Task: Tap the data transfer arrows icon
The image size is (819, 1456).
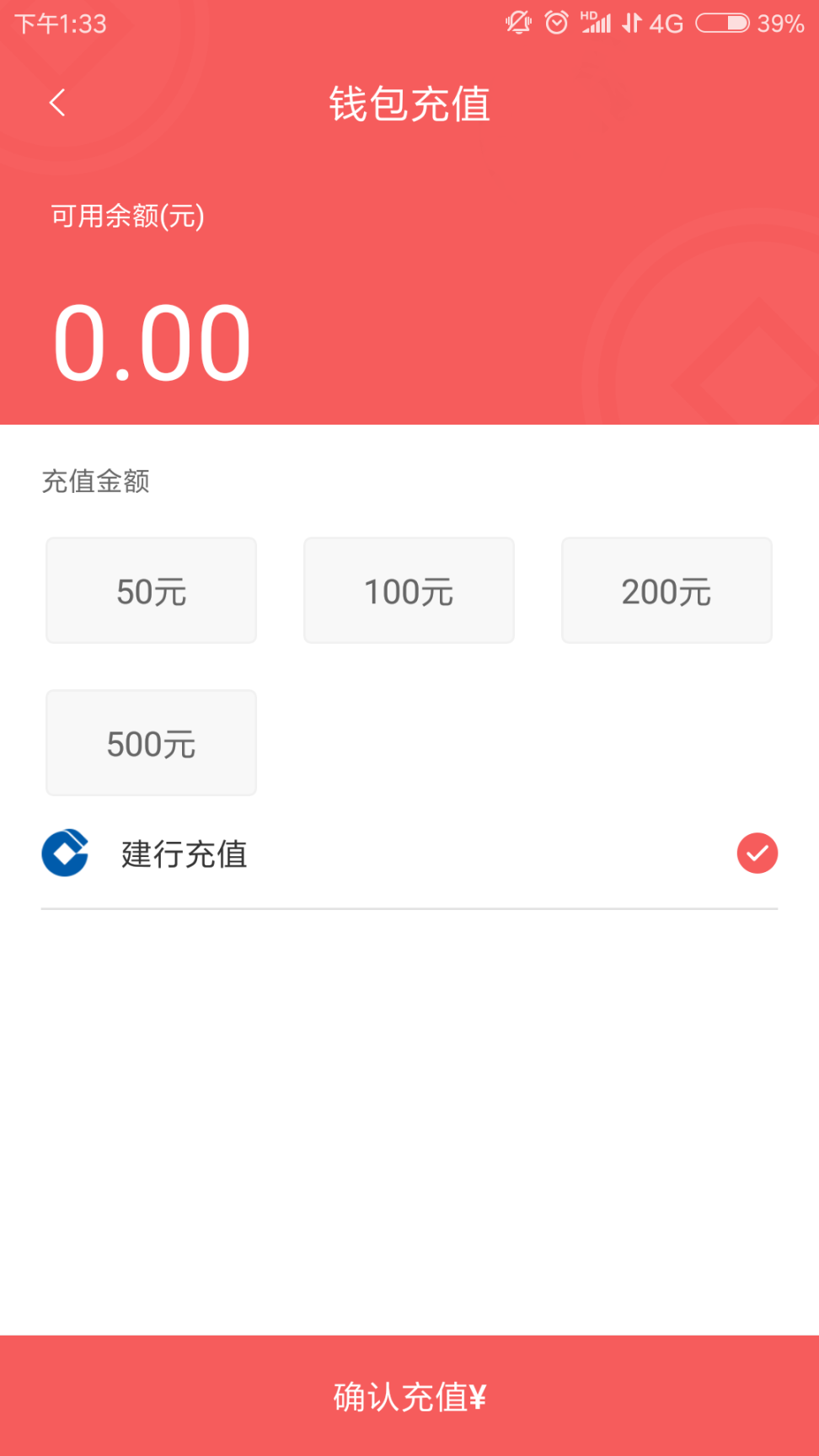Action: click(630, 23)
